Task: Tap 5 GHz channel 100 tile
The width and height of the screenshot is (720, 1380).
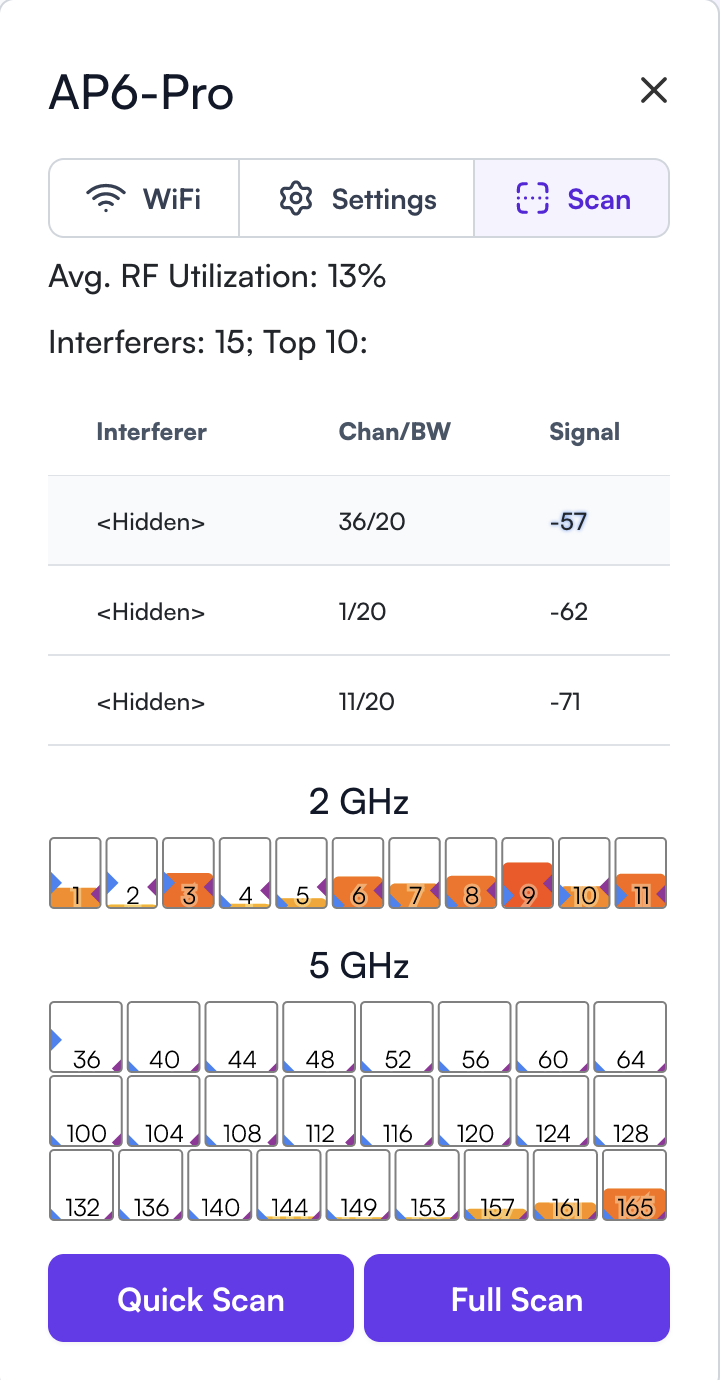Action: (x=86, y=1111)
